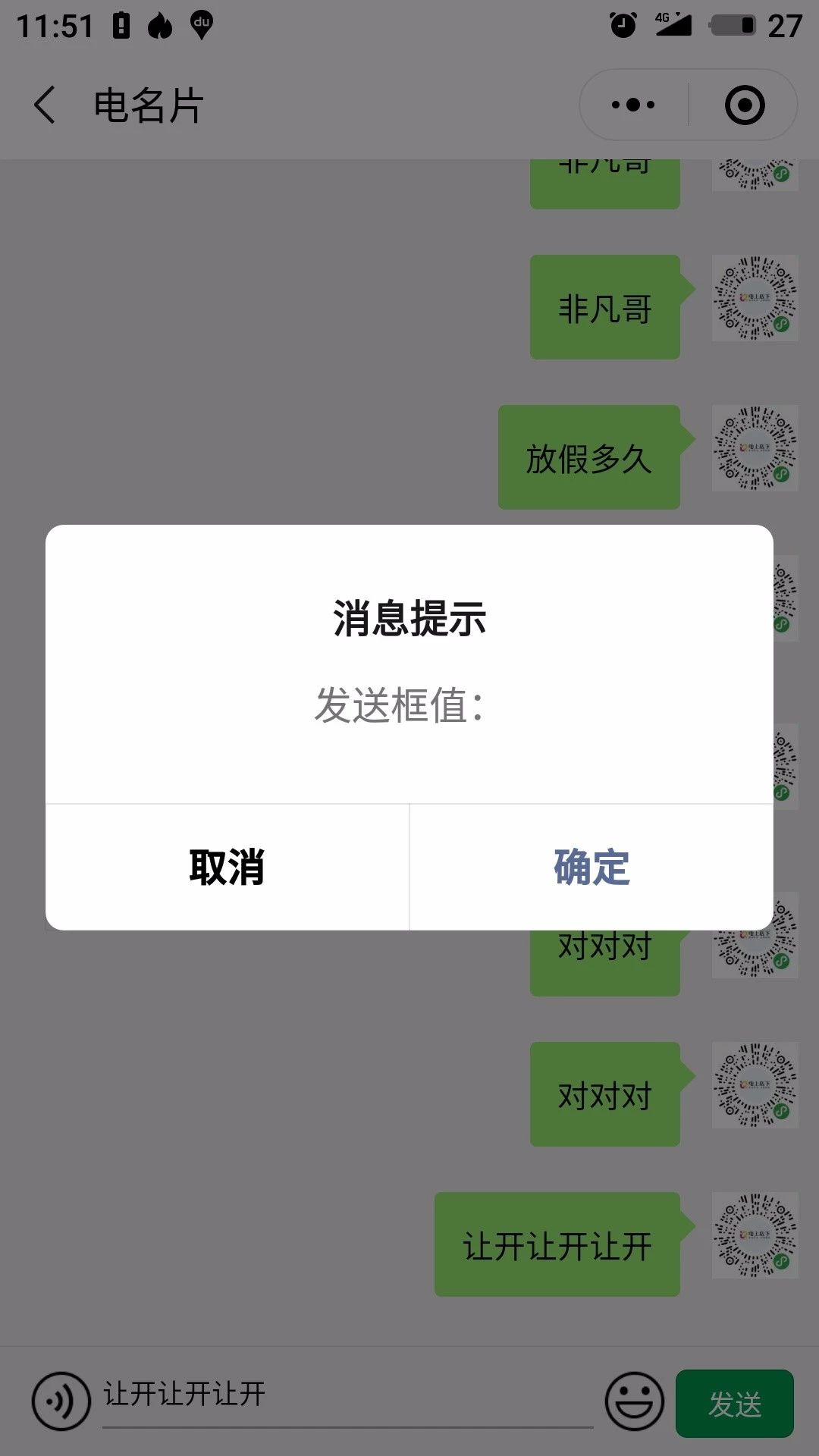Tap 取消 to dismiss the dialog
819x1456 pixels.
[227, 867]
